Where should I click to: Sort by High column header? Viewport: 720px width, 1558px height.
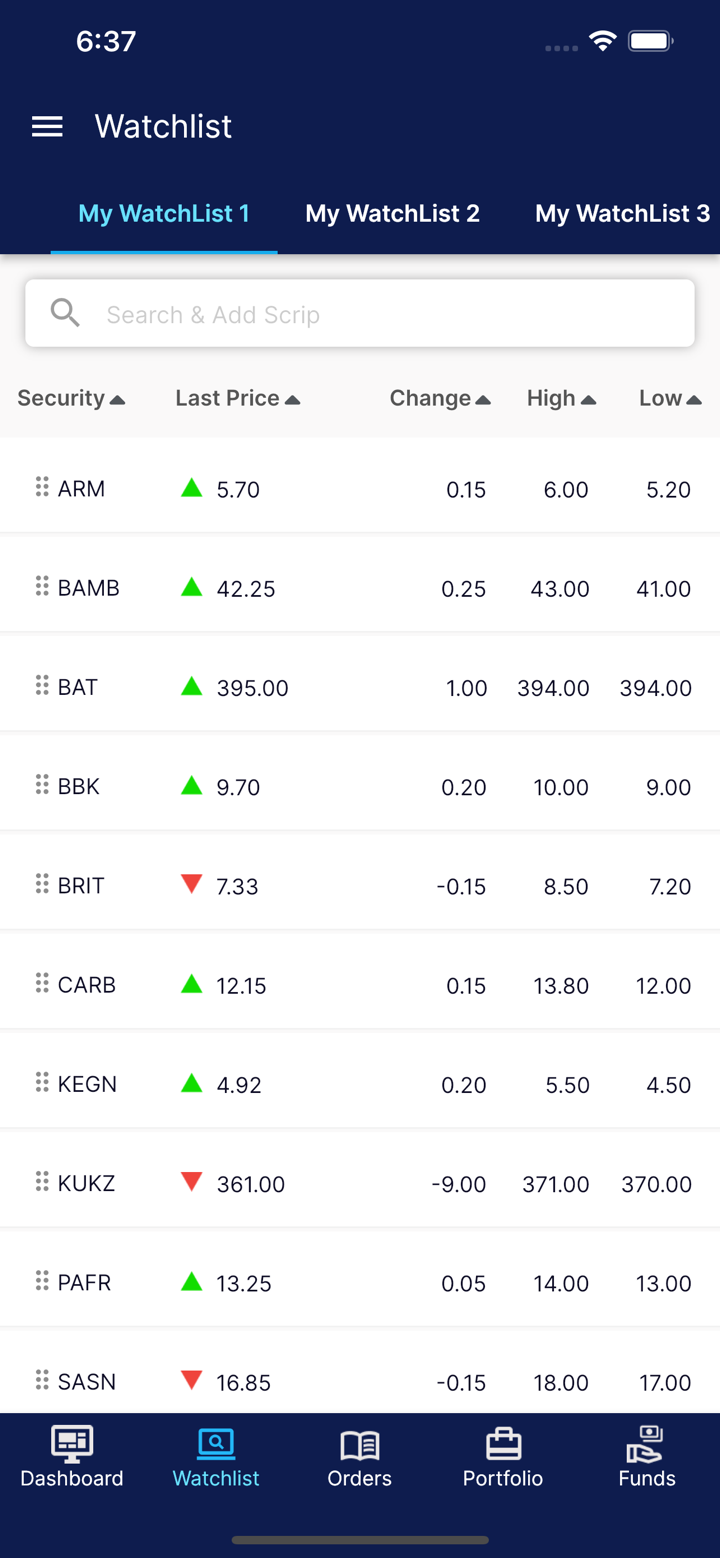[x=562, y=398]
